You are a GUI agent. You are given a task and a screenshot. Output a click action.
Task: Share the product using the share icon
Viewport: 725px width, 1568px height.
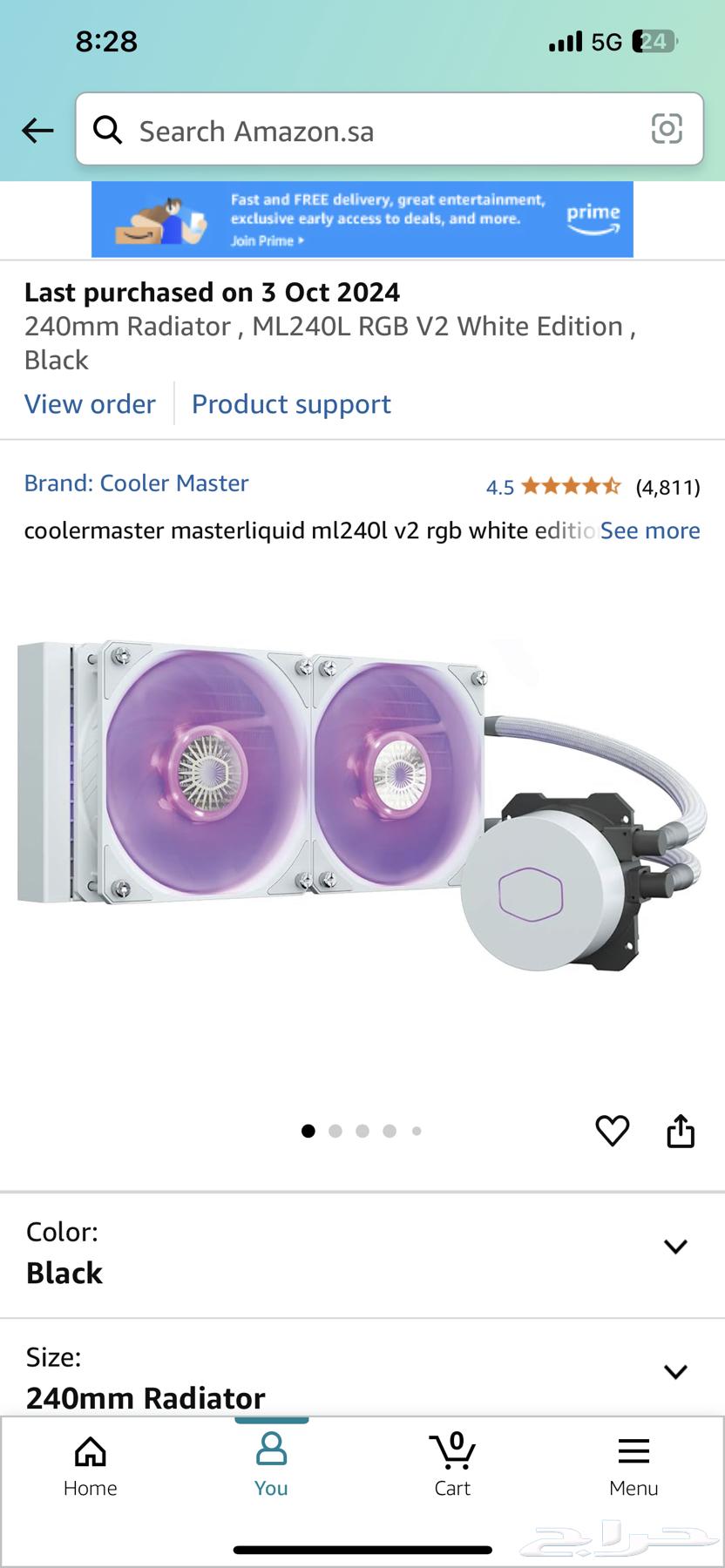681,1131
